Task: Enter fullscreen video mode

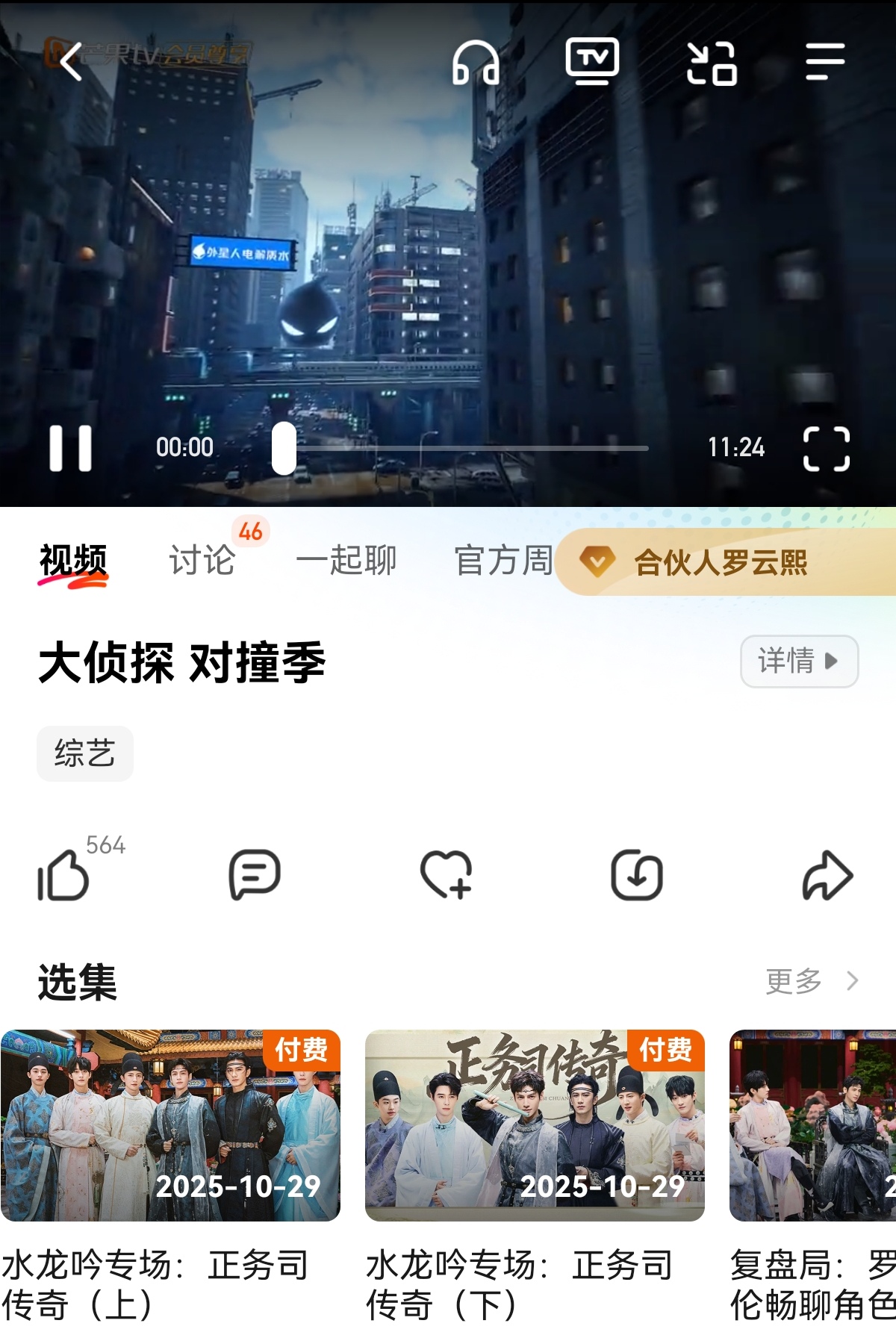Action: click(x=826, y=449)
